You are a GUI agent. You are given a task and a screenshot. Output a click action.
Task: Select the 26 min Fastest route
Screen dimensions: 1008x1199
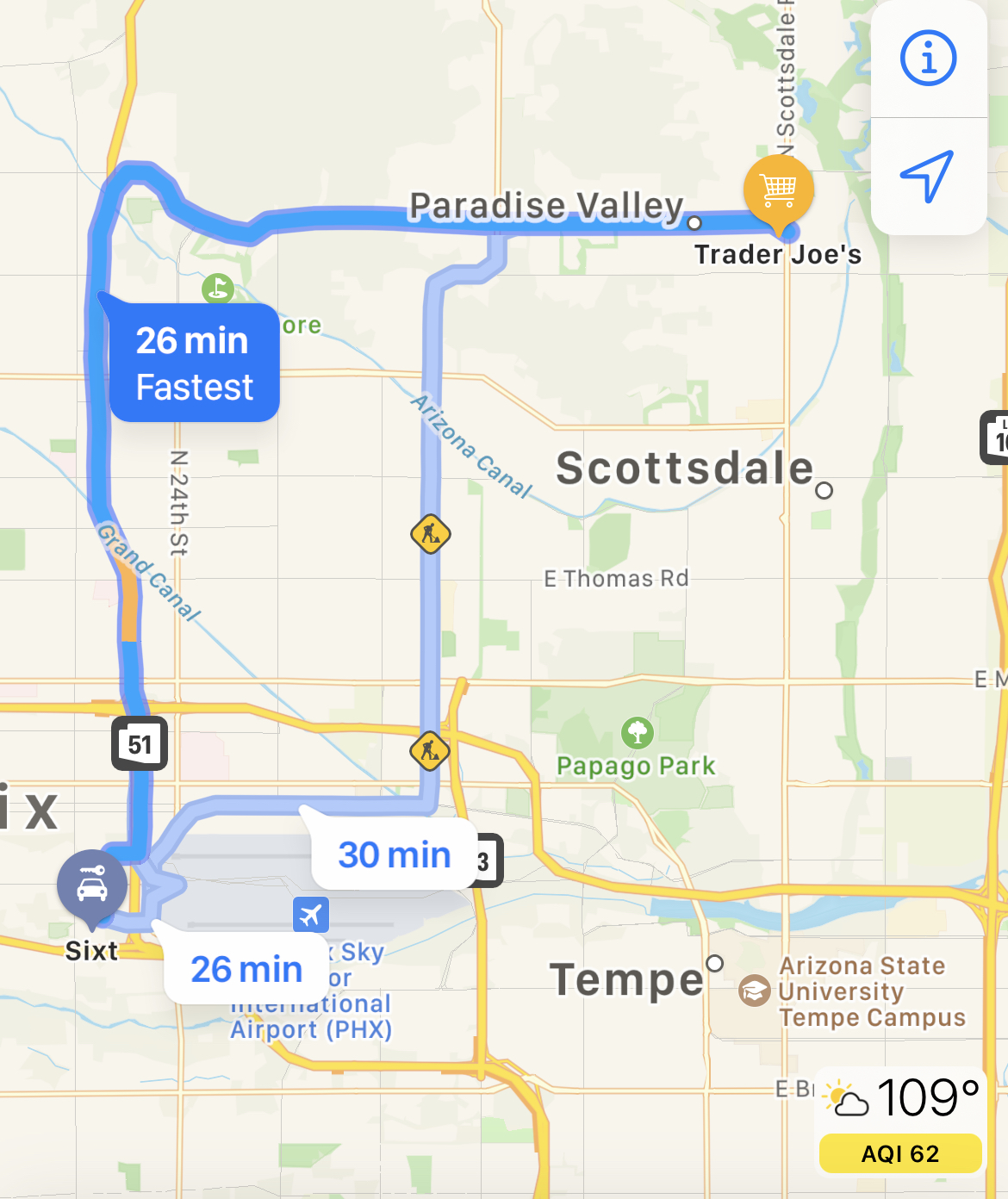pos(194,363)
